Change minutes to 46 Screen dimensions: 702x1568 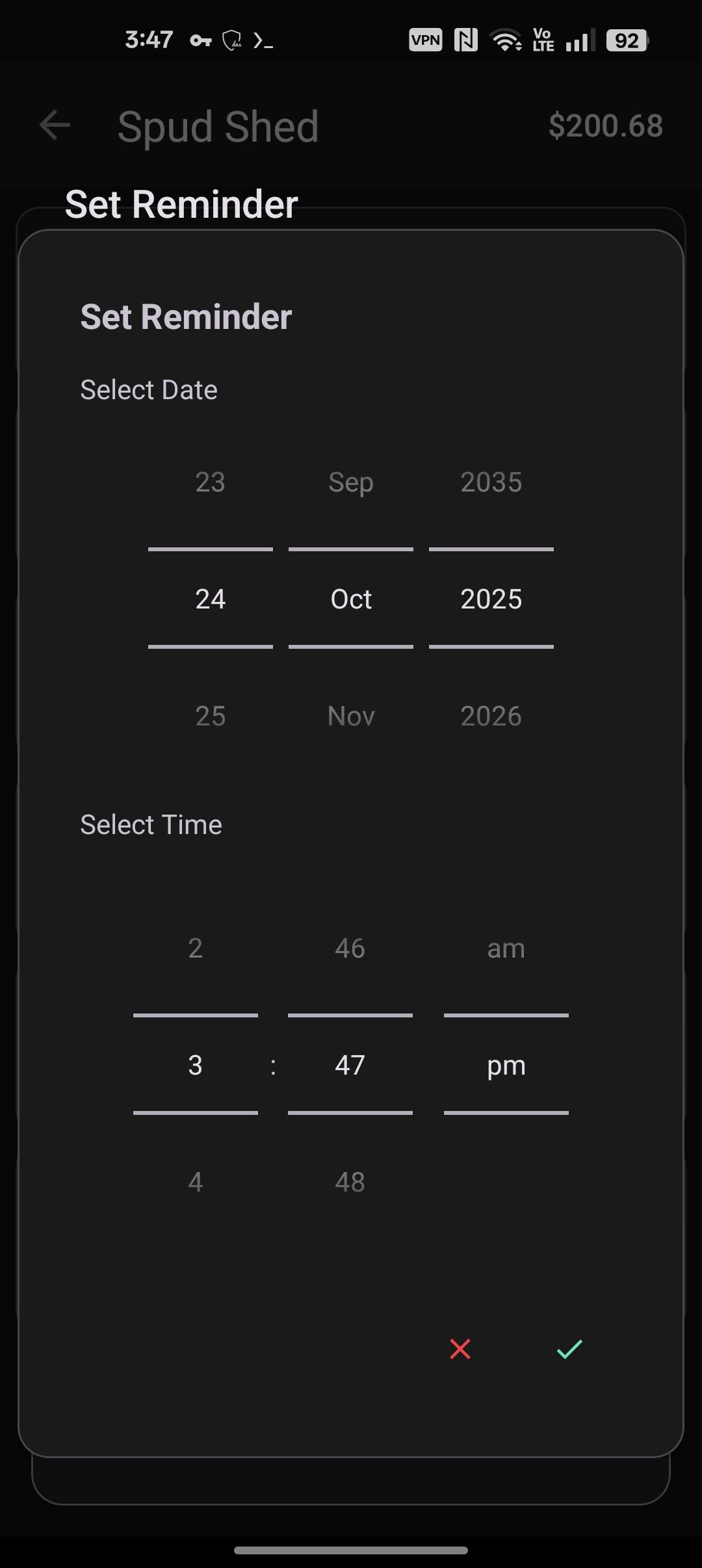point(350,948)
